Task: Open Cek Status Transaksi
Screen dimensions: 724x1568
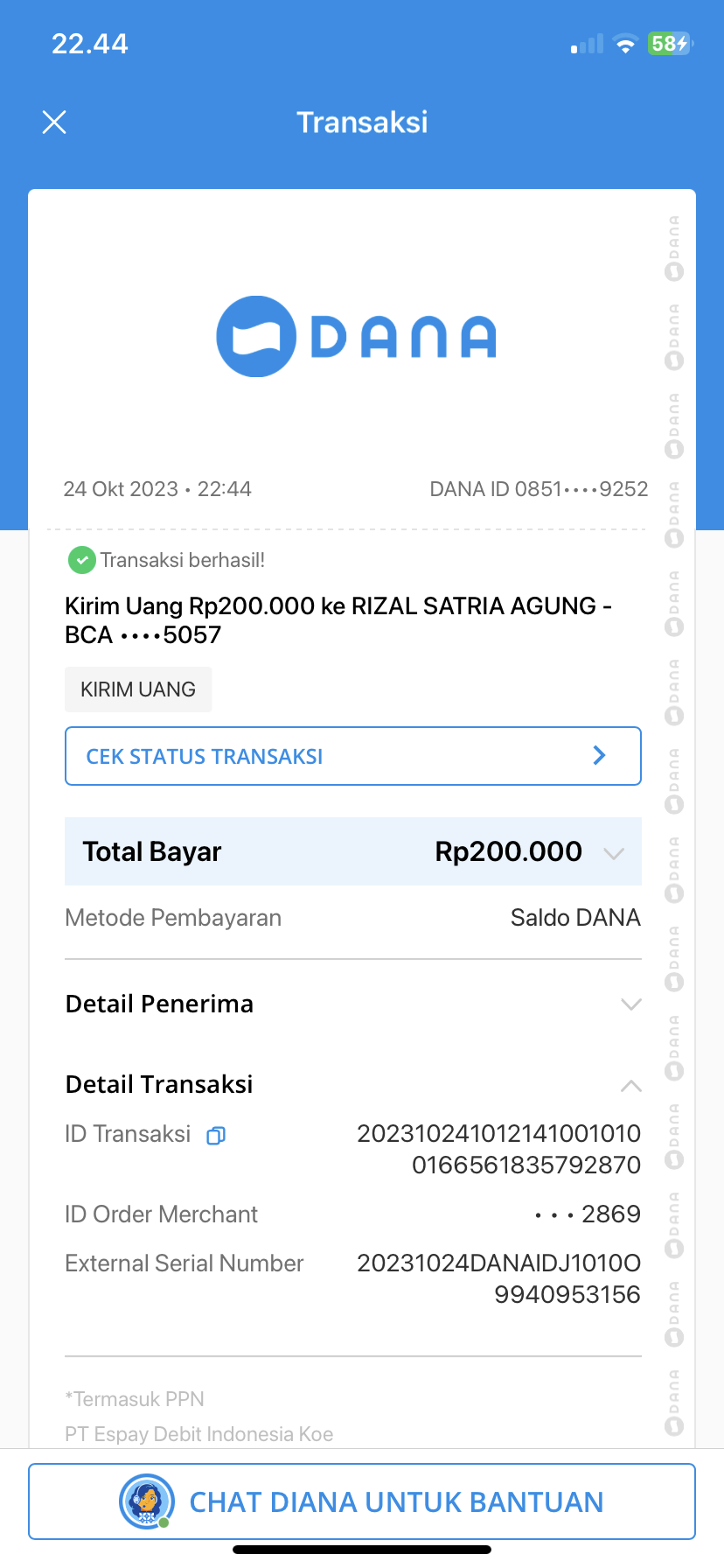Action: 352,756
